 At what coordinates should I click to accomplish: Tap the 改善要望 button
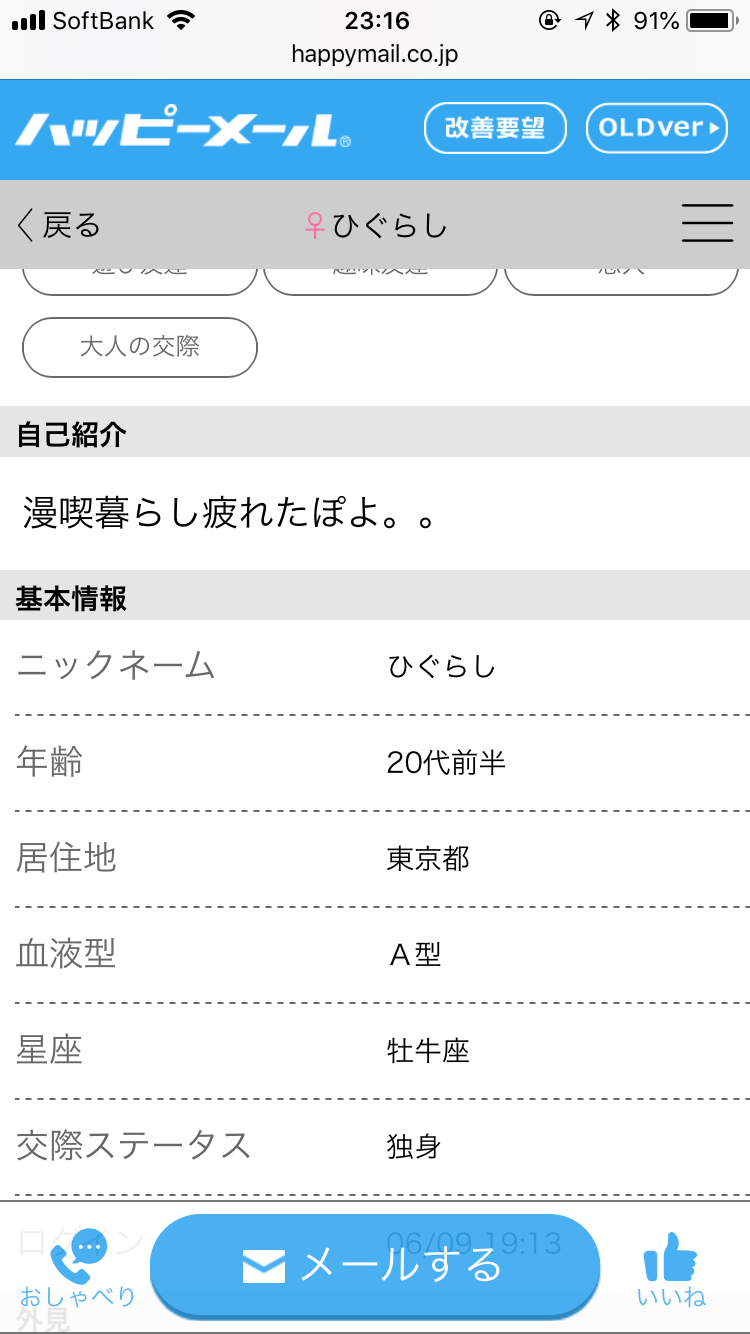click(495, 128)
